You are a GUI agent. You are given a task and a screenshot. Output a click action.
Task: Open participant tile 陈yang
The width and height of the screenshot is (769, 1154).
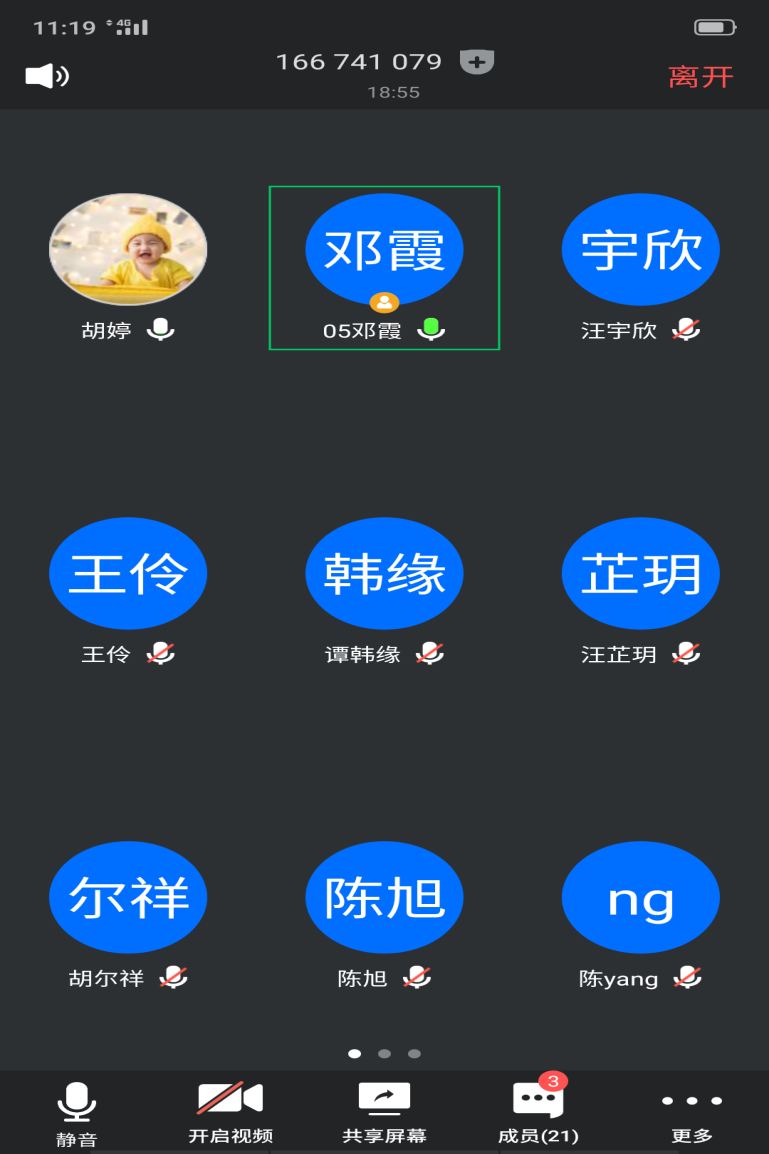pyautogui.click(x=640, y=898)
